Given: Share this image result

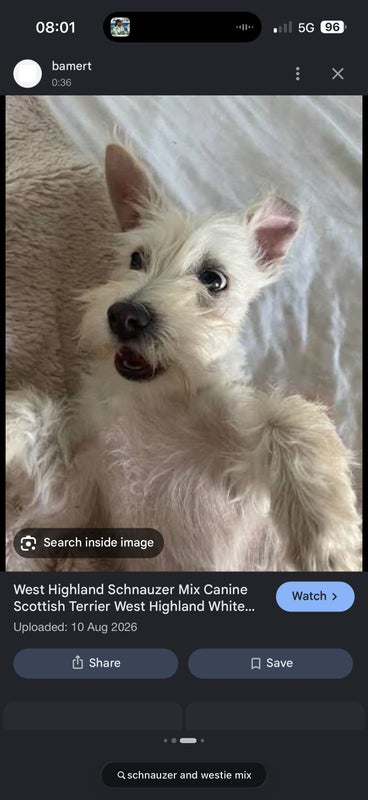Looking at the screenshot, I should coord(96,663).
